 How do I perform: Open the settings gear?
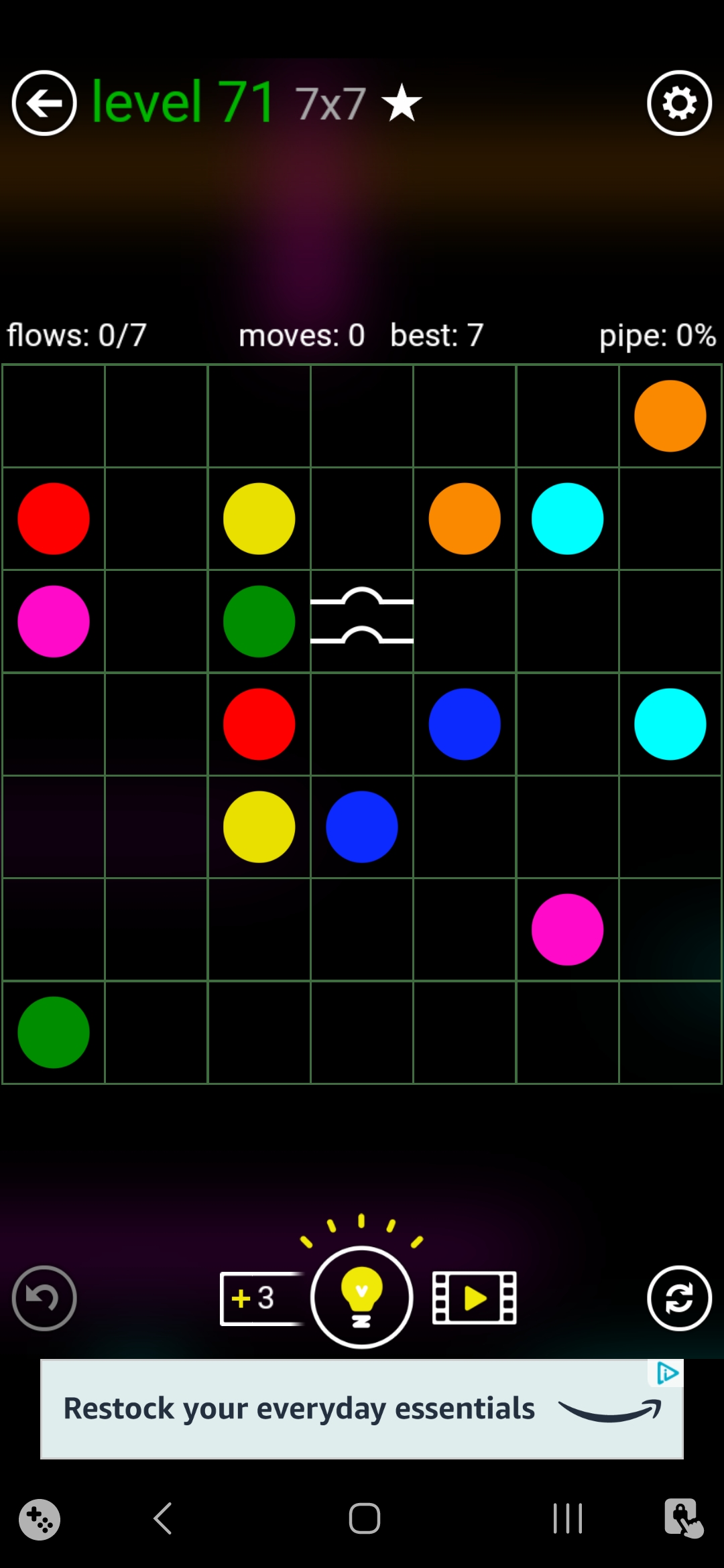pyautogui.click(x=679, y=103)
